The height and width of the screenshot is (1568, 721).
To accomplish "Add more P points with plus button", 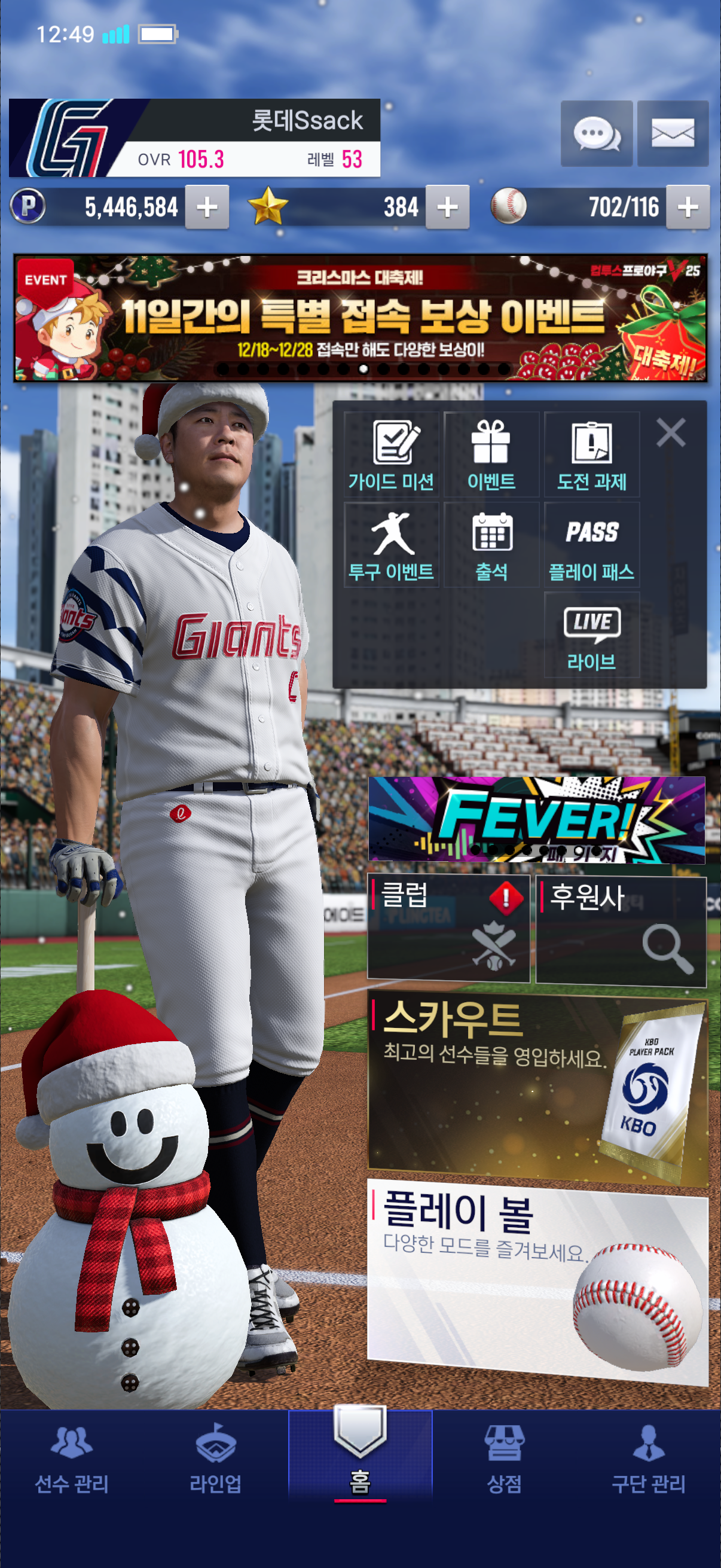I will pos(207,207).
